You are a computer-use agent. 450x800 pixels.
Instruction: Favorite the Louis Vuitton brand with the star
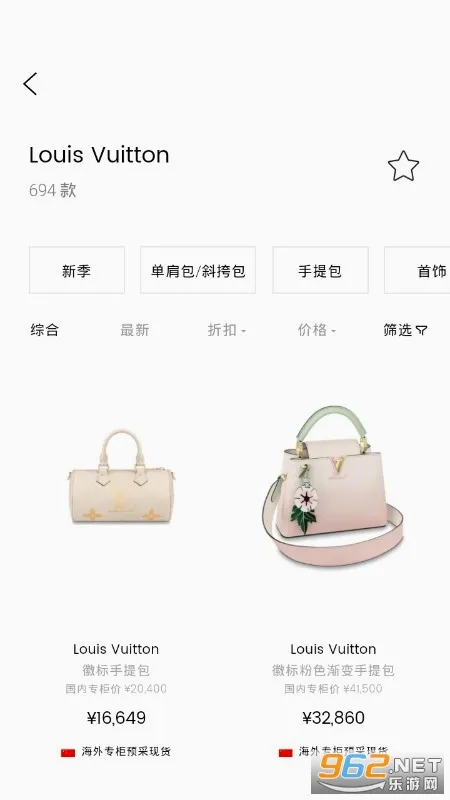click(403, 166)
